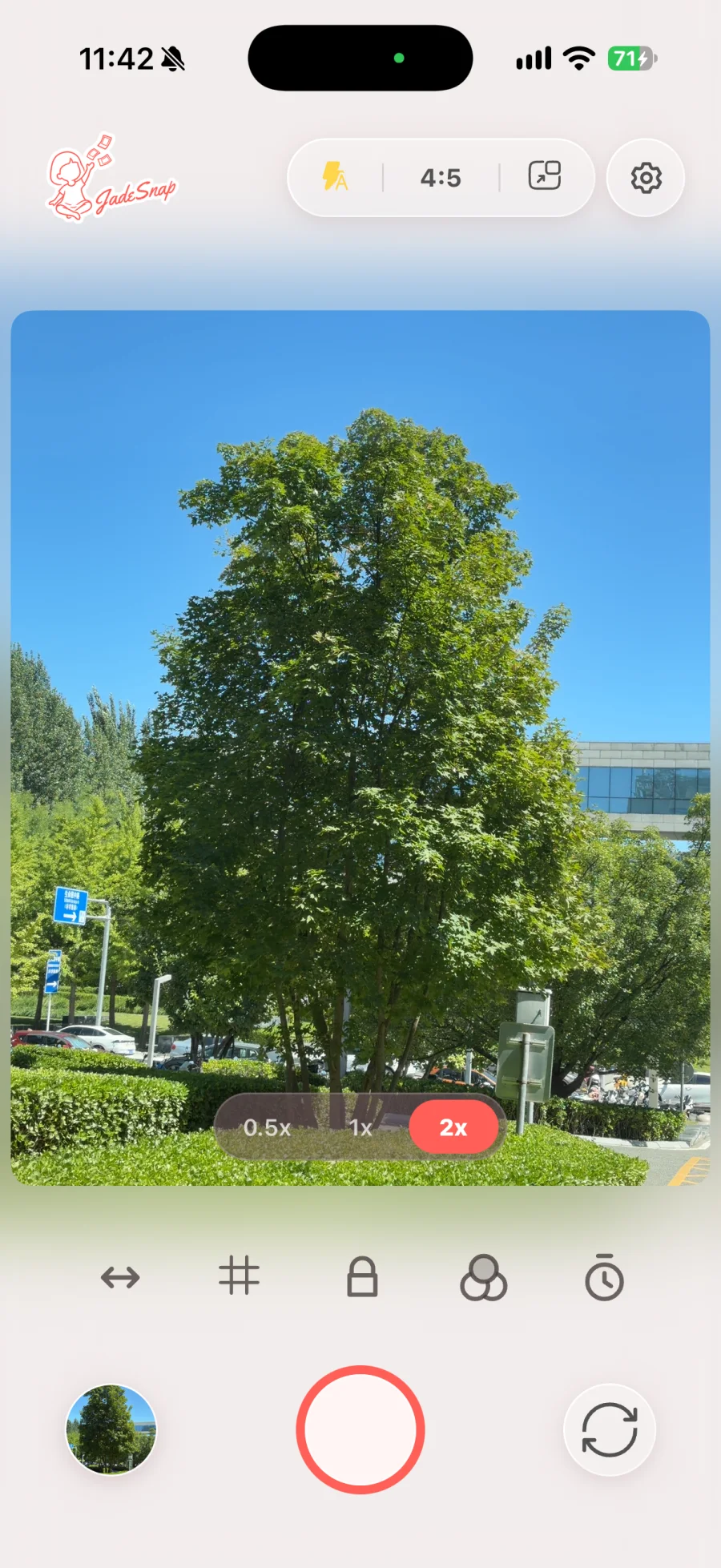The height and width of the screenshot is (1568, 721).
Task: Switch zoom to 1x
Action: pos(361,1127)
